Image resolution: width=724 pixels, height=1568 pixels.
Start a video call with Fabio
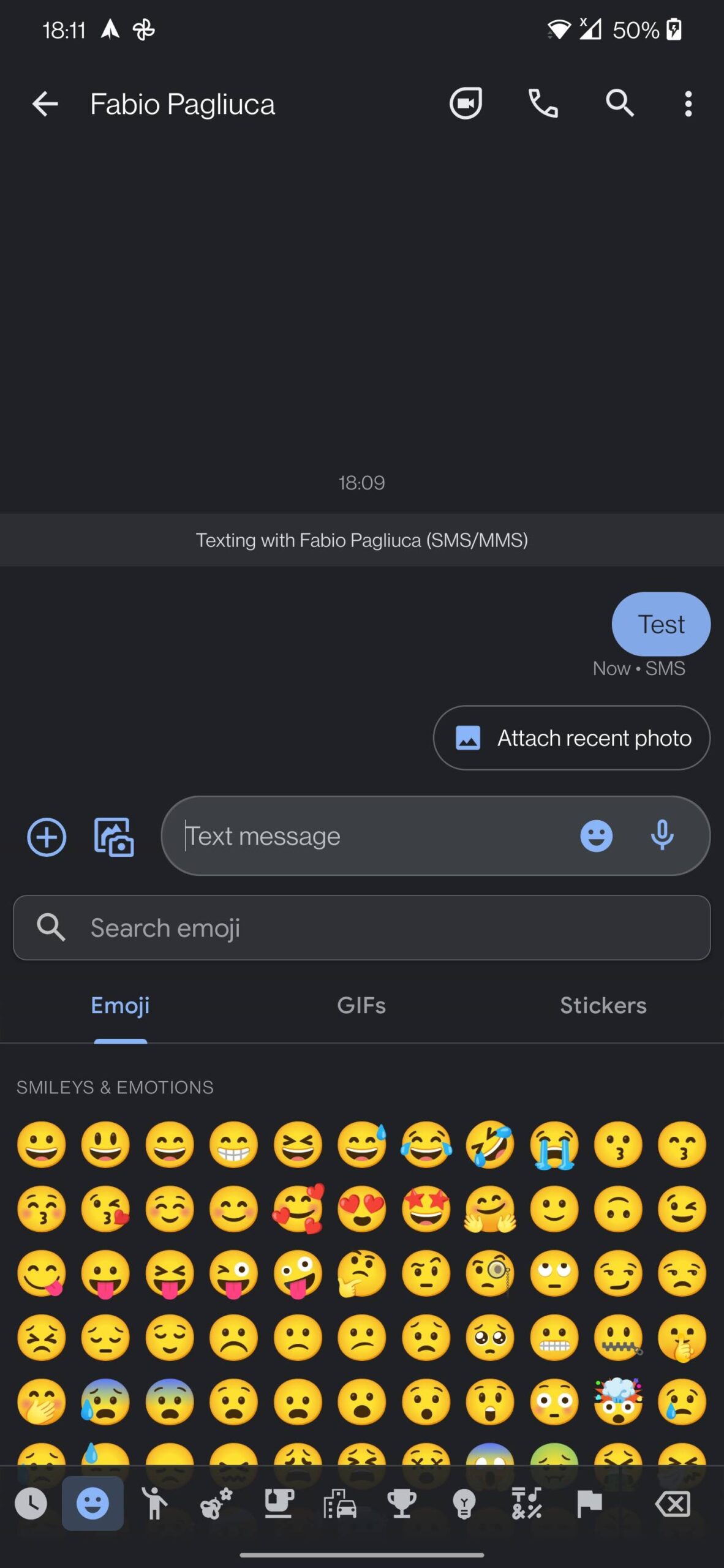coord(466,103)
